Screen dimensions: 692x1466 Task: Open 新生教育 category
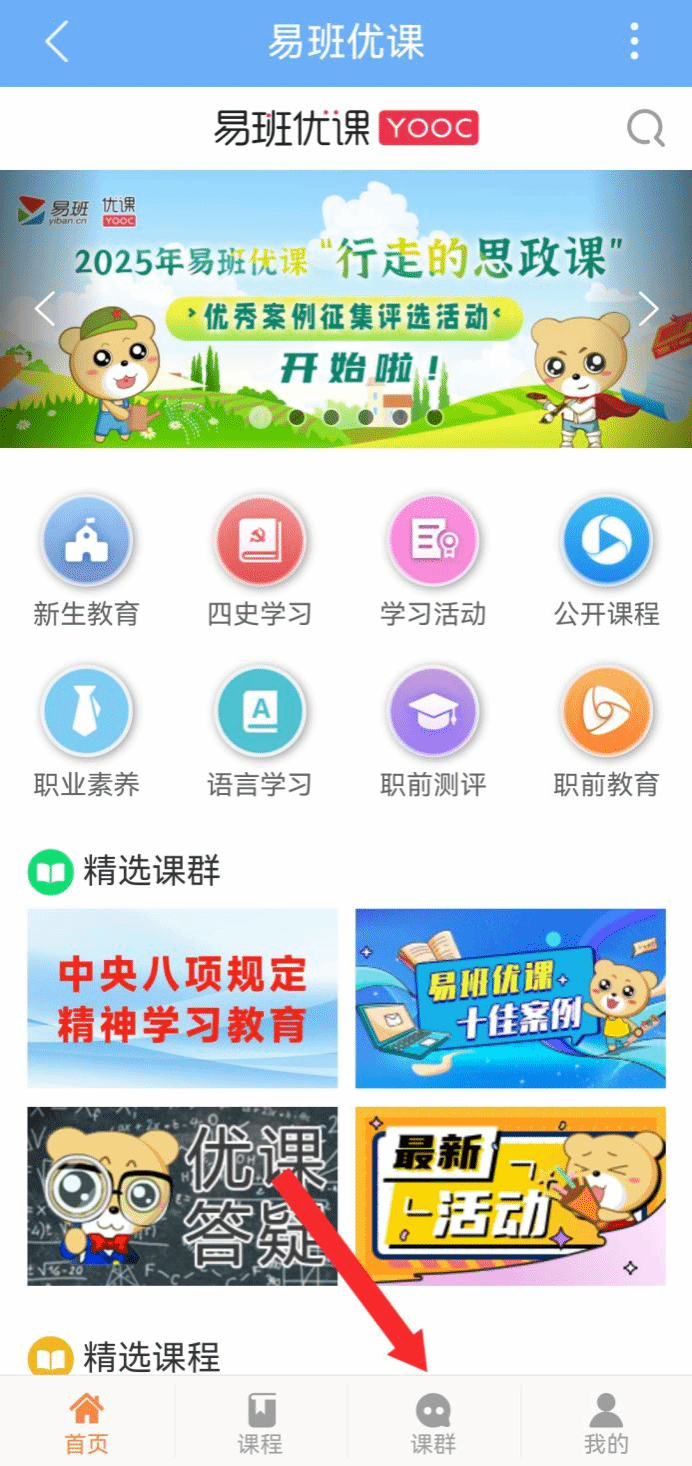[86, 542]
